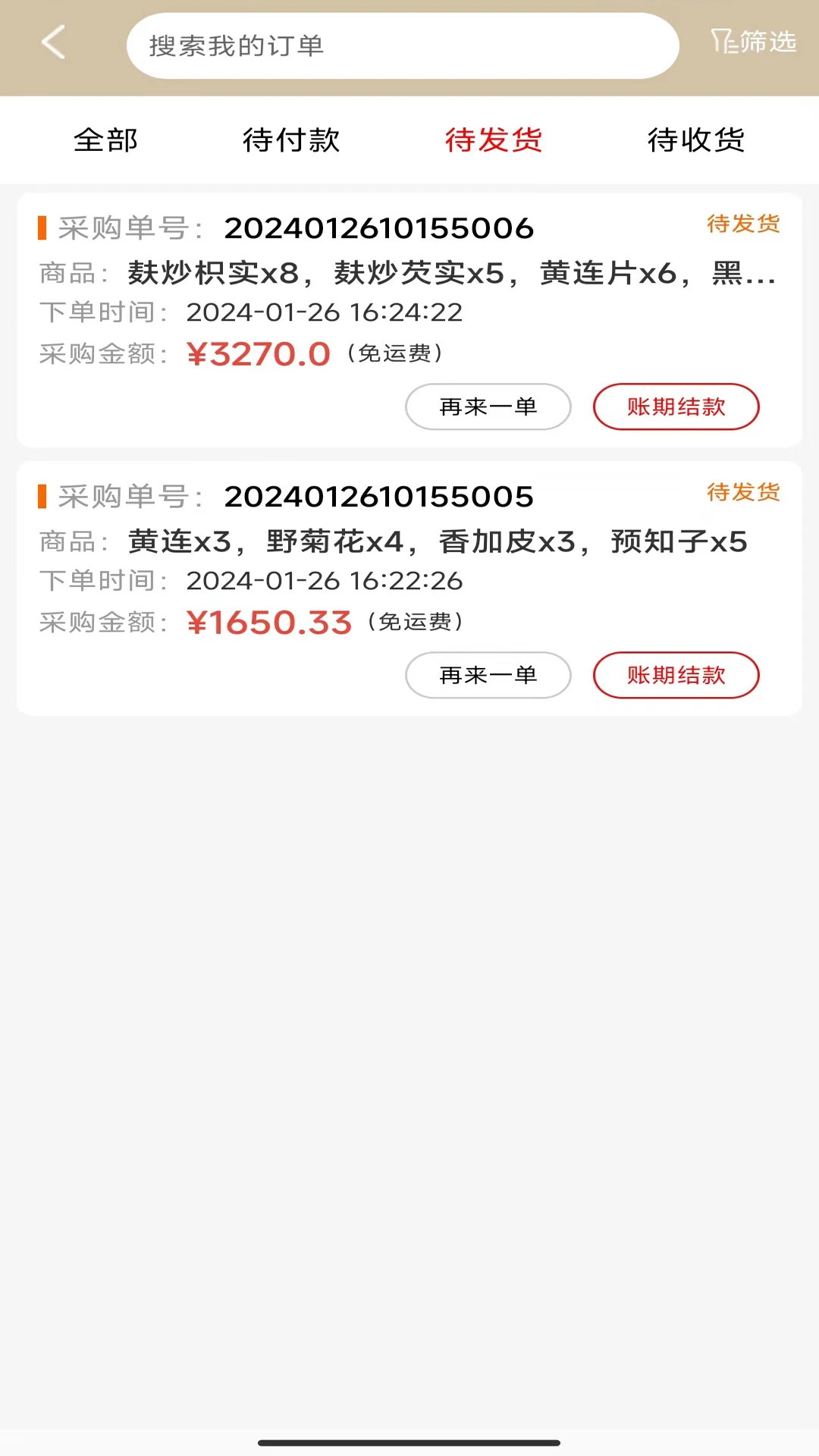Open order number 2024012610155006 details

379,227
